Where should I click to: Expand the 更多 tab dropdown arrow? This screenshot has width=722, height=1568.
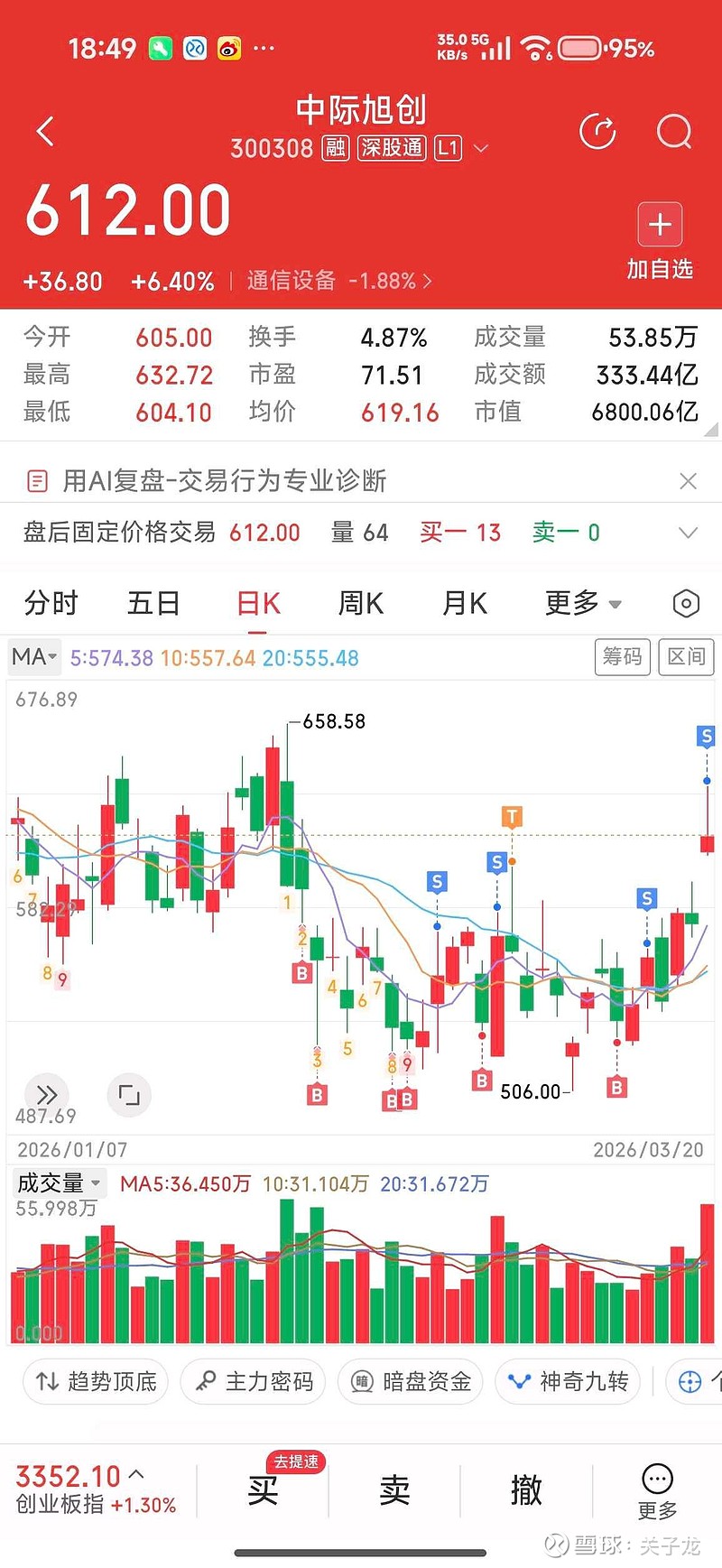pos(616,603)
